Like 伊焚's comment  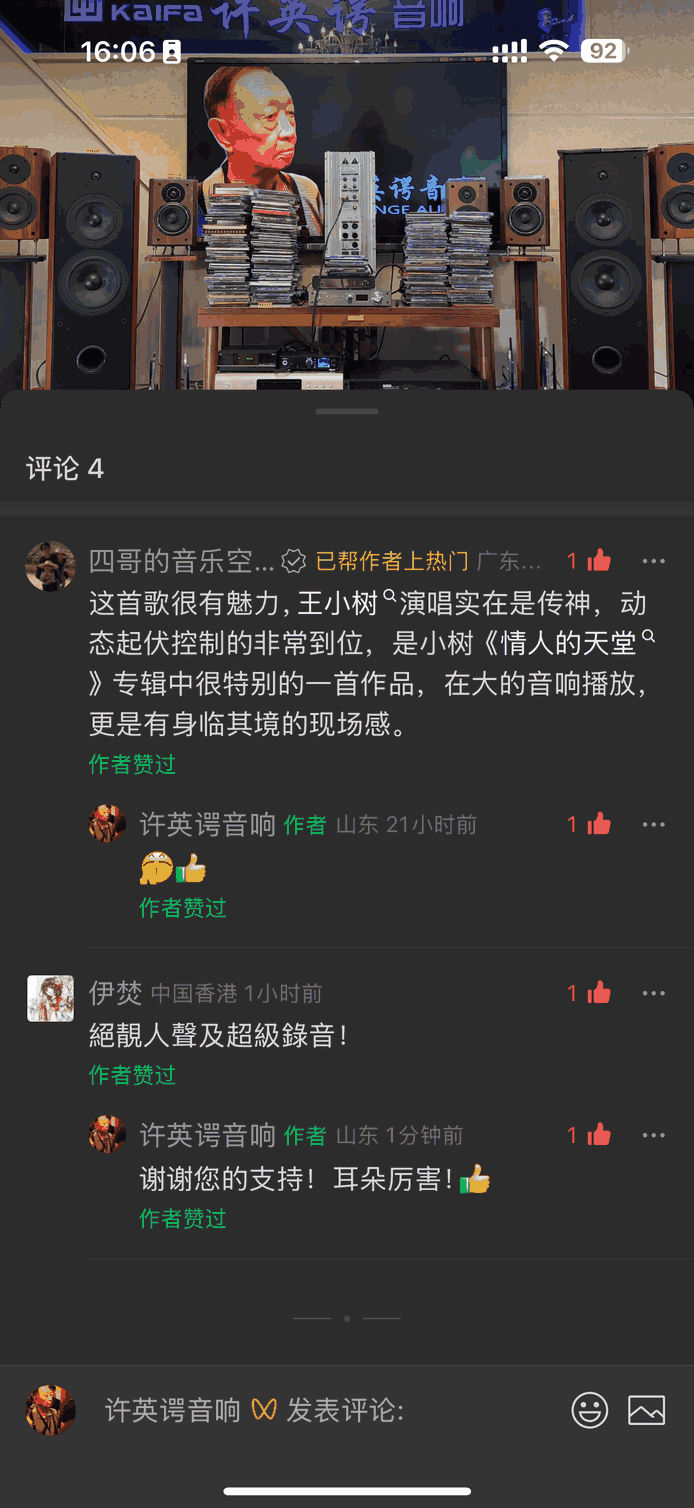(598, 993)
